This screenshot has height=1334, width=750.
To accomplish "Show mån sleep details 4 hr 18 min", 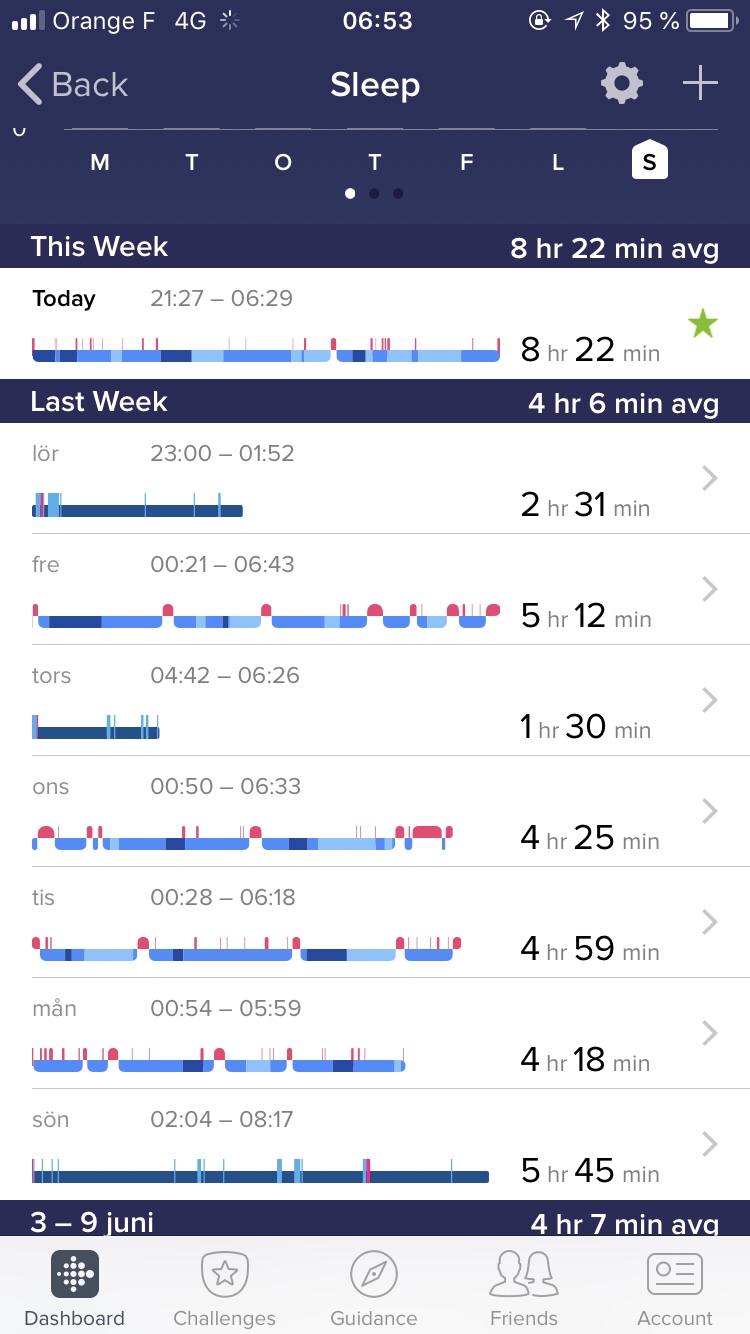I will [375, 1033].
